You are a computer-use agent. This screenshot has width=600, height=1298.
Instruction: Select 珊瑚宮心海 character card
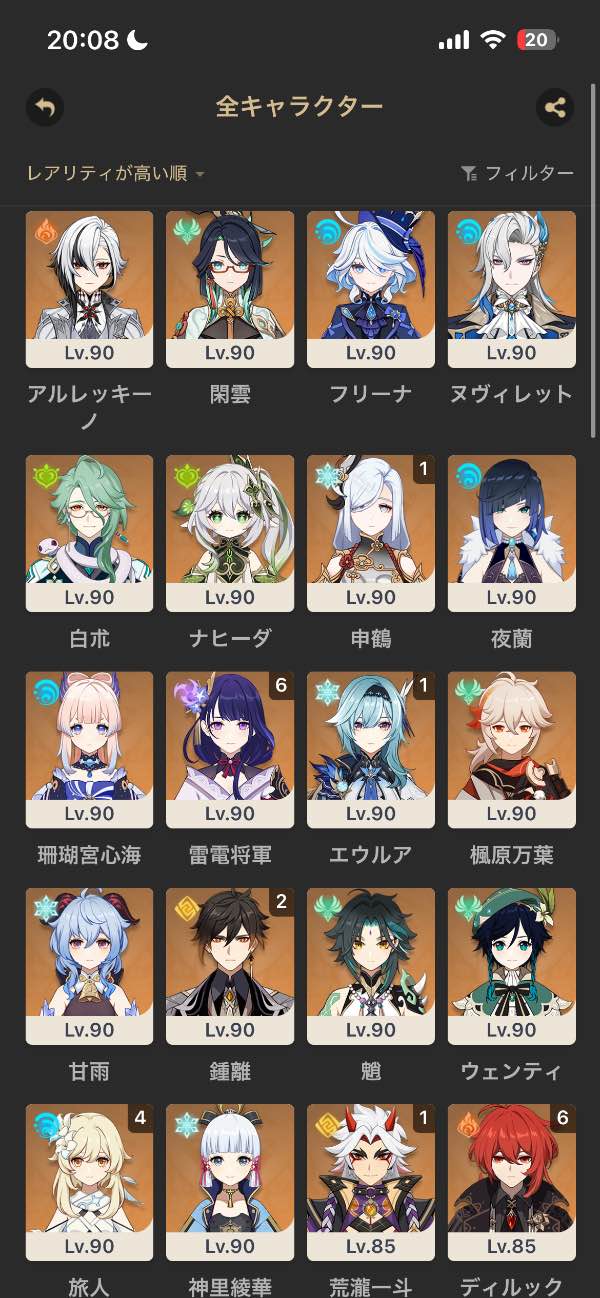pos(89,749)
